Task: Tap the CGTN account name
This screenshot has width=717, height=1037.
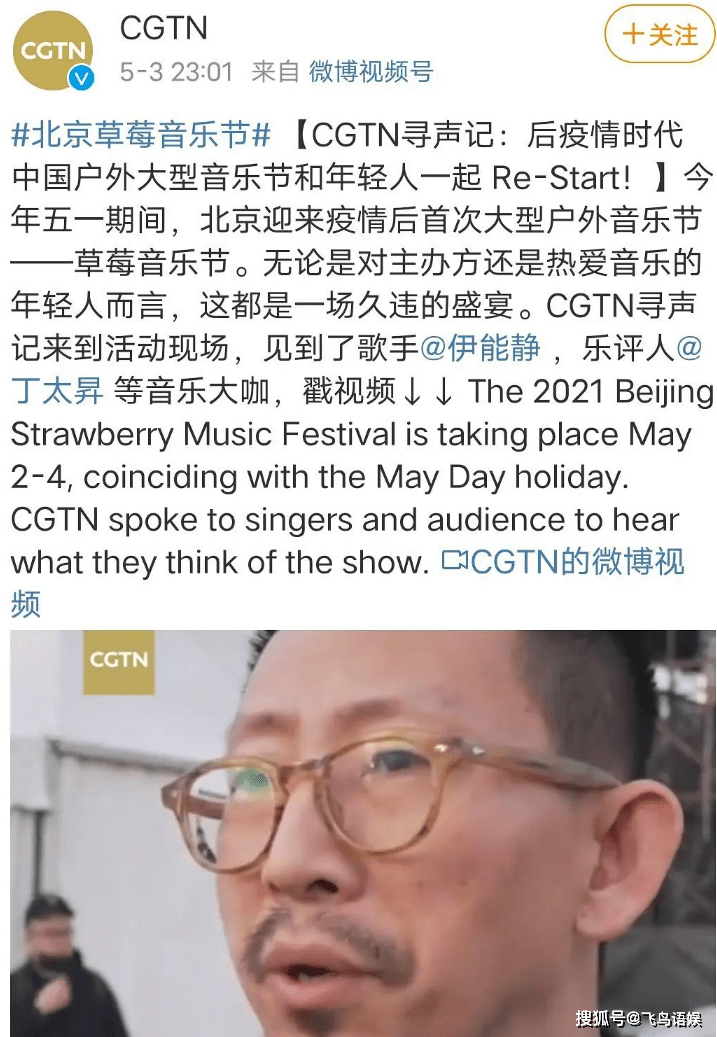Action: click(x=163, y=28)
